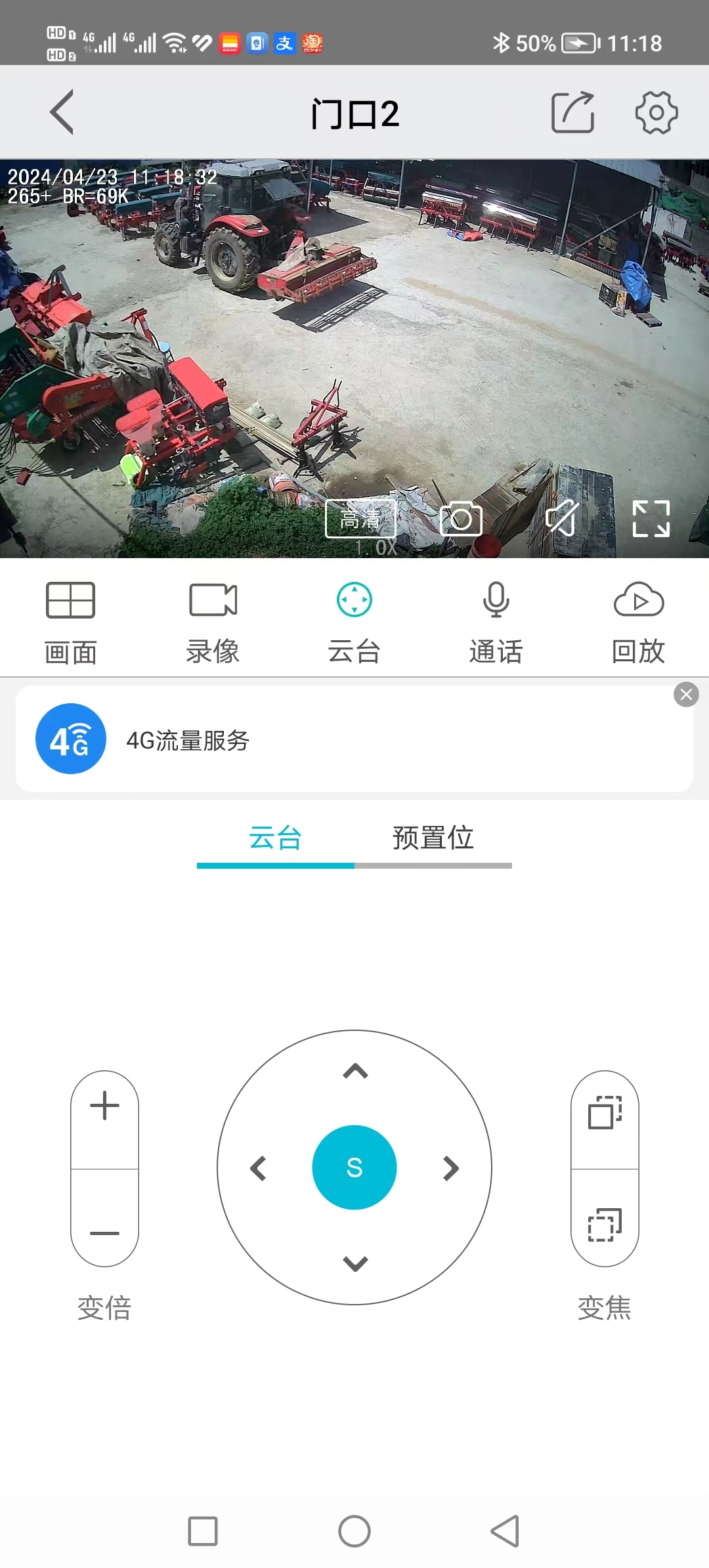The height and width of the screenshot is (1568, 709).
Task: Zoom in with the 变倍 plus button
Action: (104, 1106)
